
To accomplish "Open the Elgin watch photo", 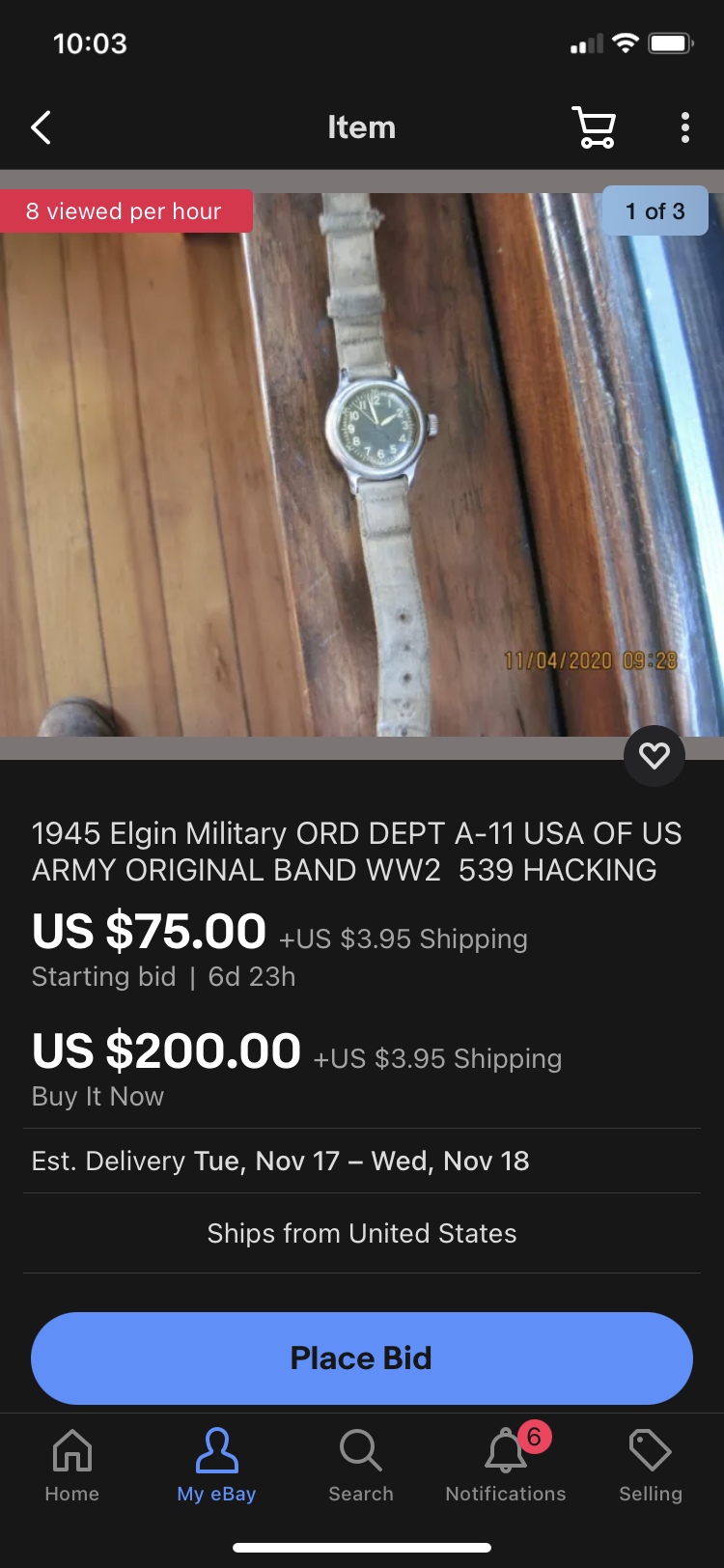I will (362, 463).
